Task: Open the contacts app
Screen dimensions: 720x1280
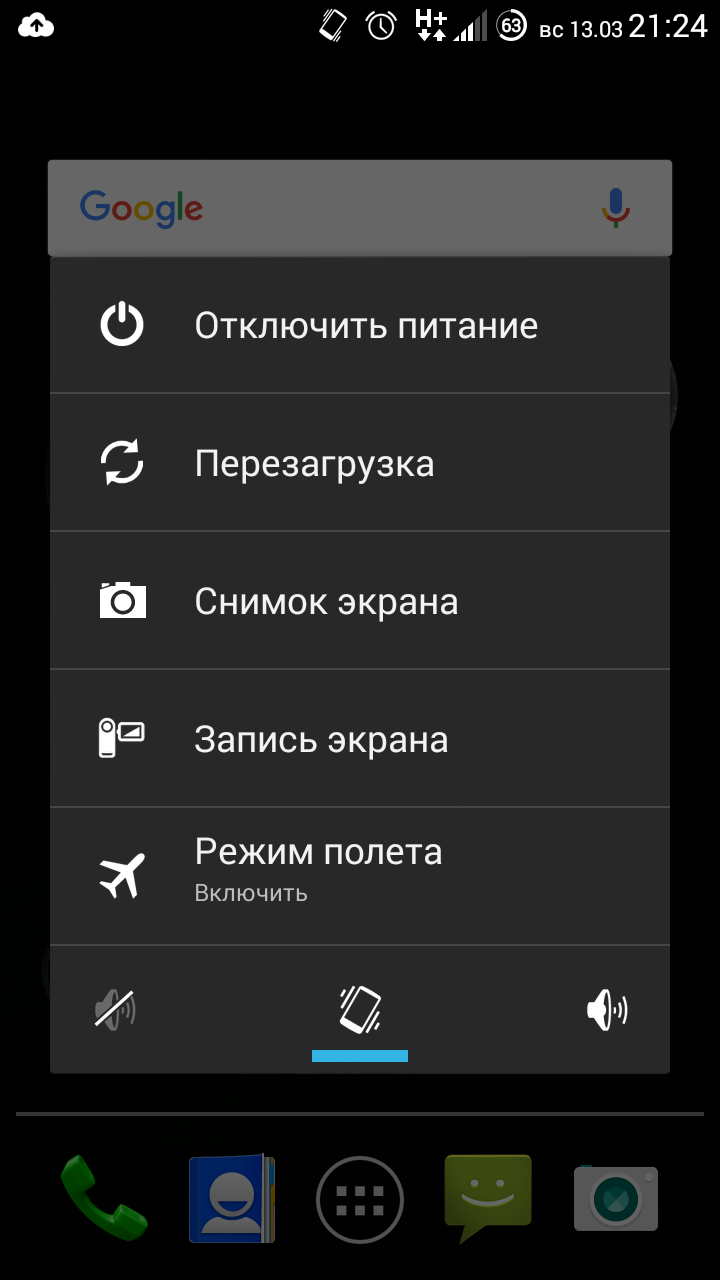Action: pos(232,1198)
